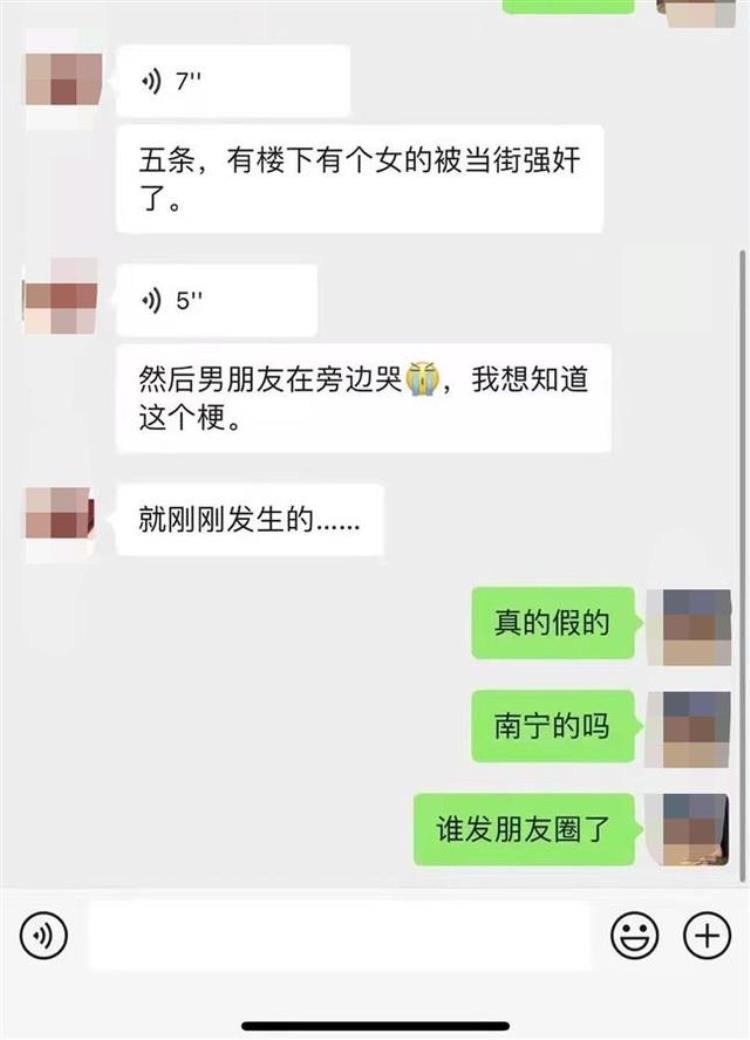Open sender avatar beside 就刚刚发生的 message

point(60,523)
